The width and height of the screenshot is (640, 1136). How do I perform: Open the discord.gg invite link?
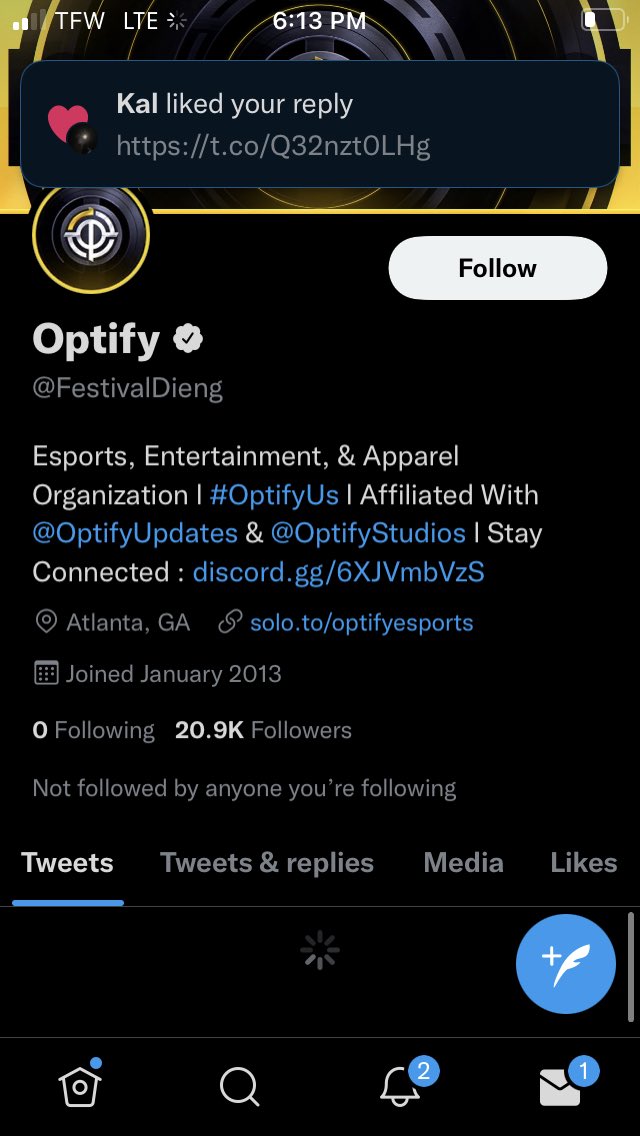click(x=338, y=572)
